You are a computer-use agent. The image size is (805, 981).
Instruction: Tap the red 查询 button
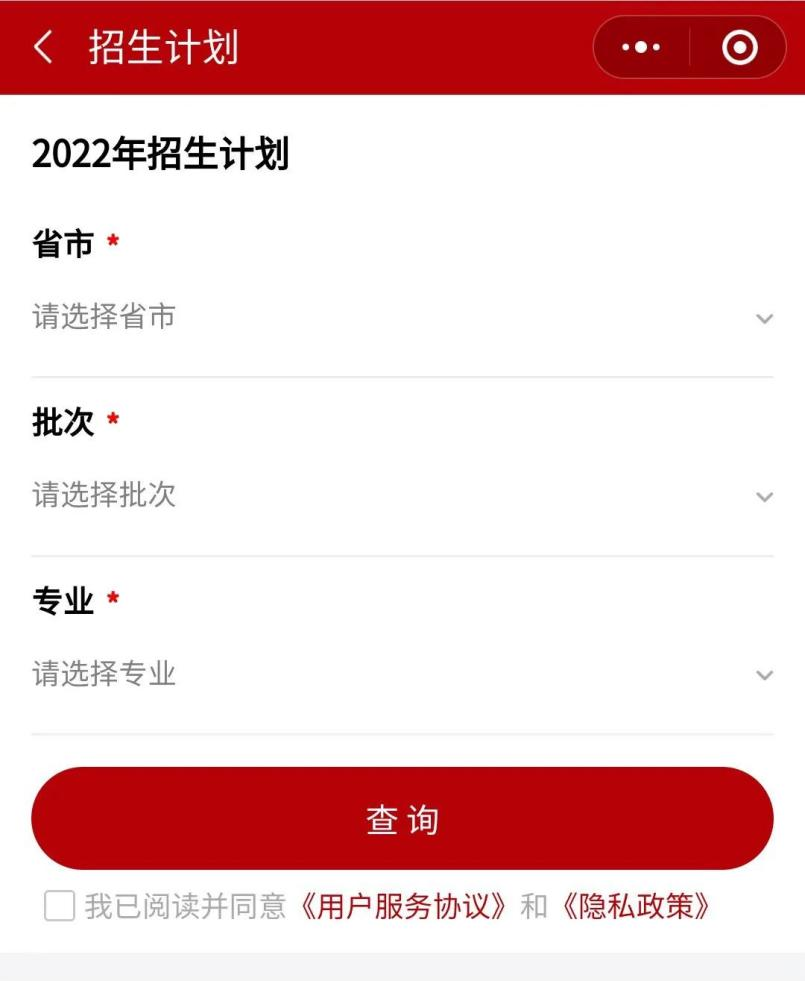[x=402, y=819]
